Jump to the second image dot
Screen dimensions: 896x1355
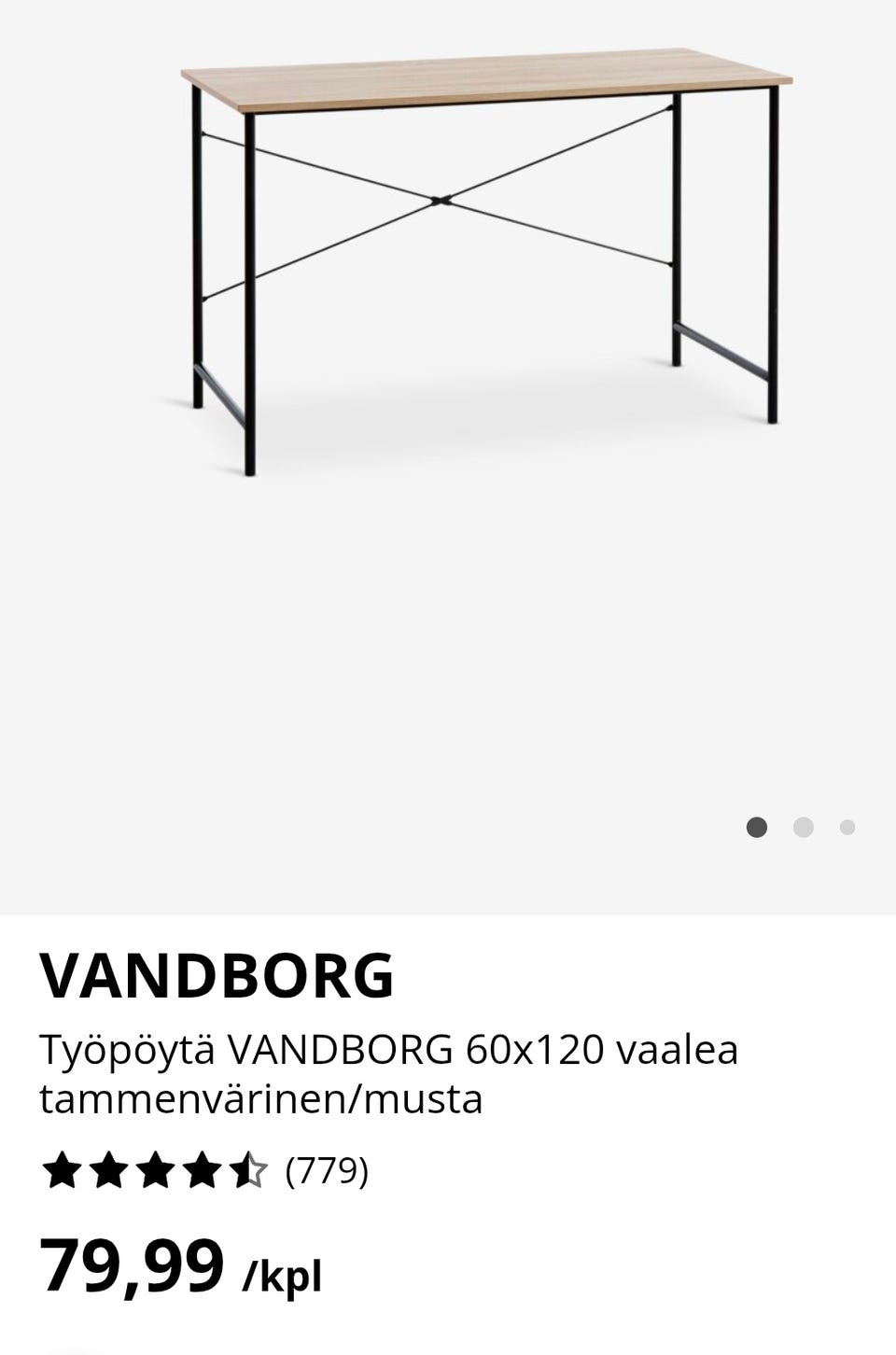[803, 827]
